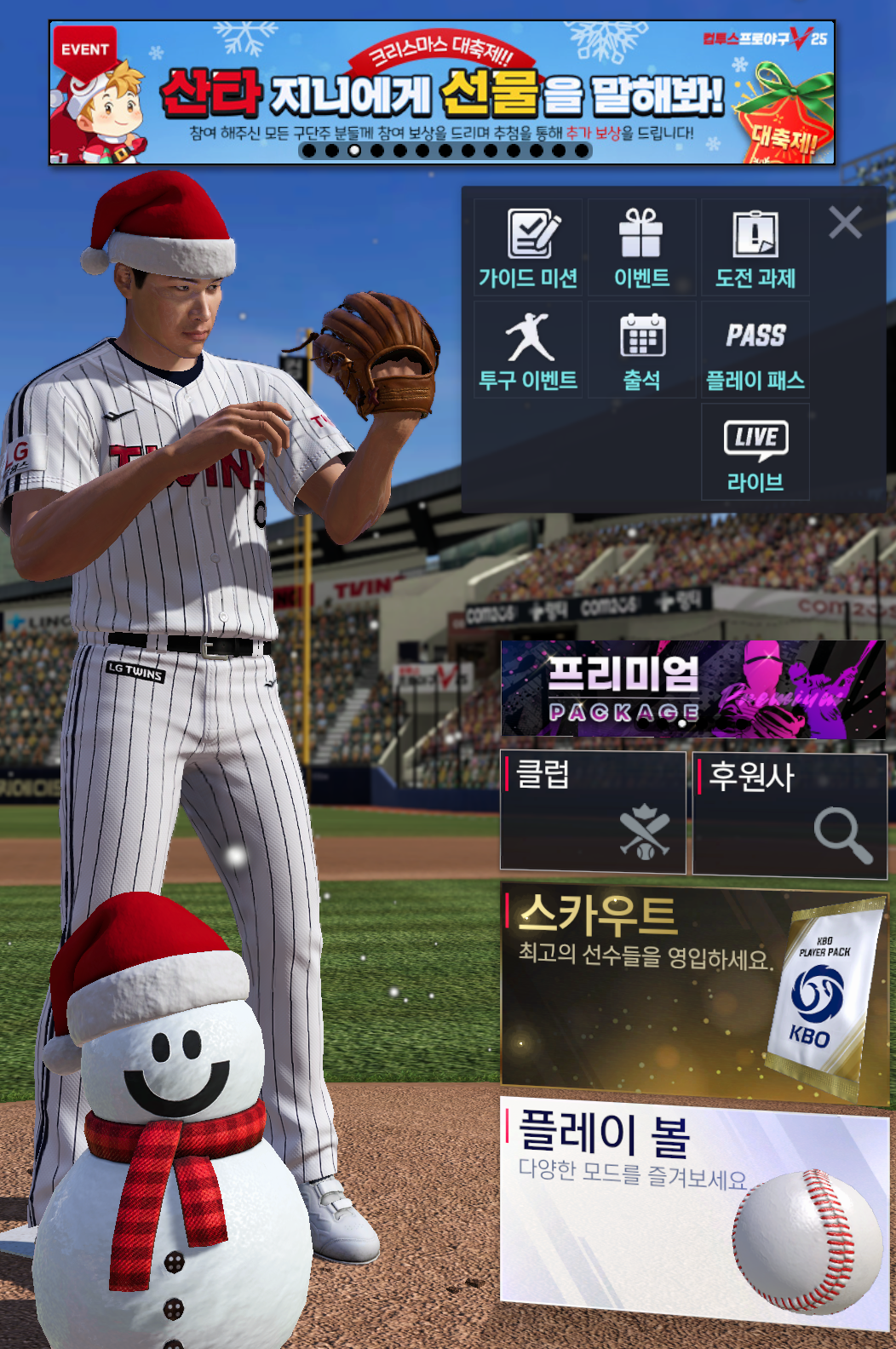Open the 이벤트 gift menu
This screenshot has height=1349, width=896.
641,249
